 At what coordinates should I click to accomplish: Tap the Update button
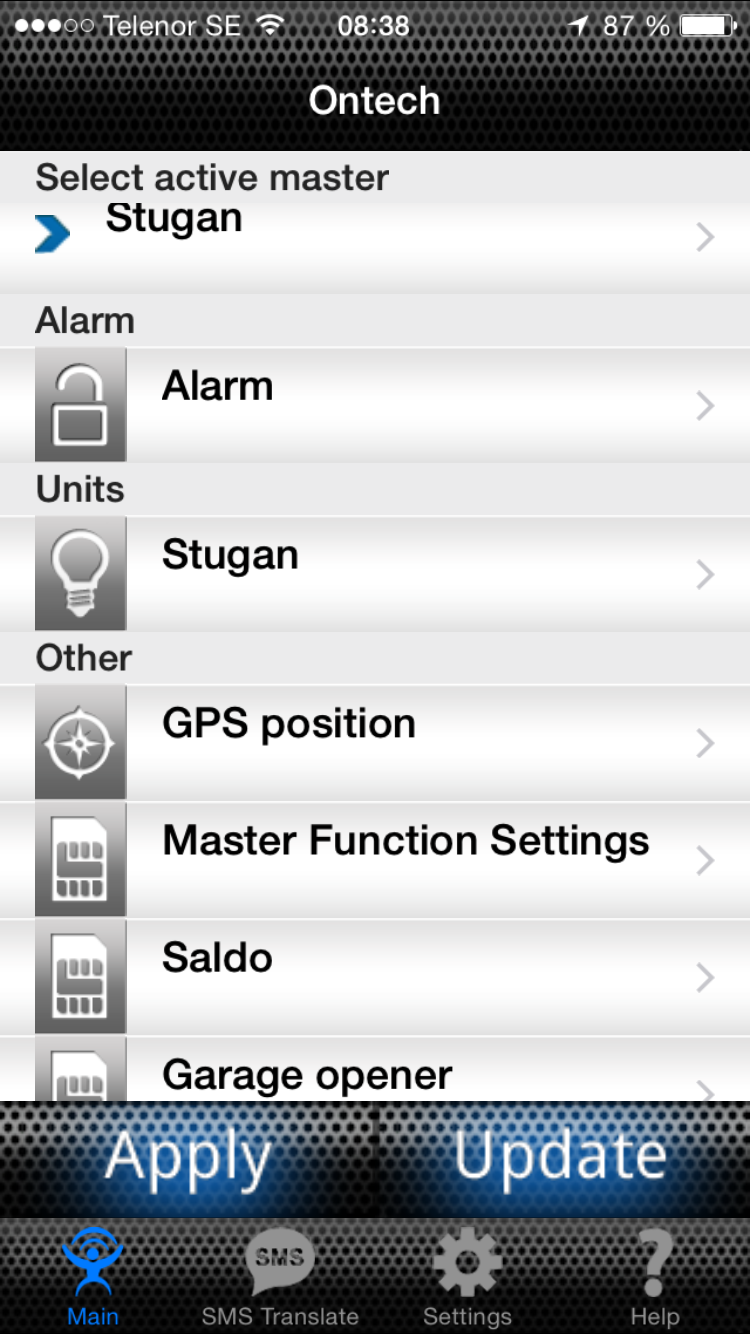click(x=561, y=1158)
